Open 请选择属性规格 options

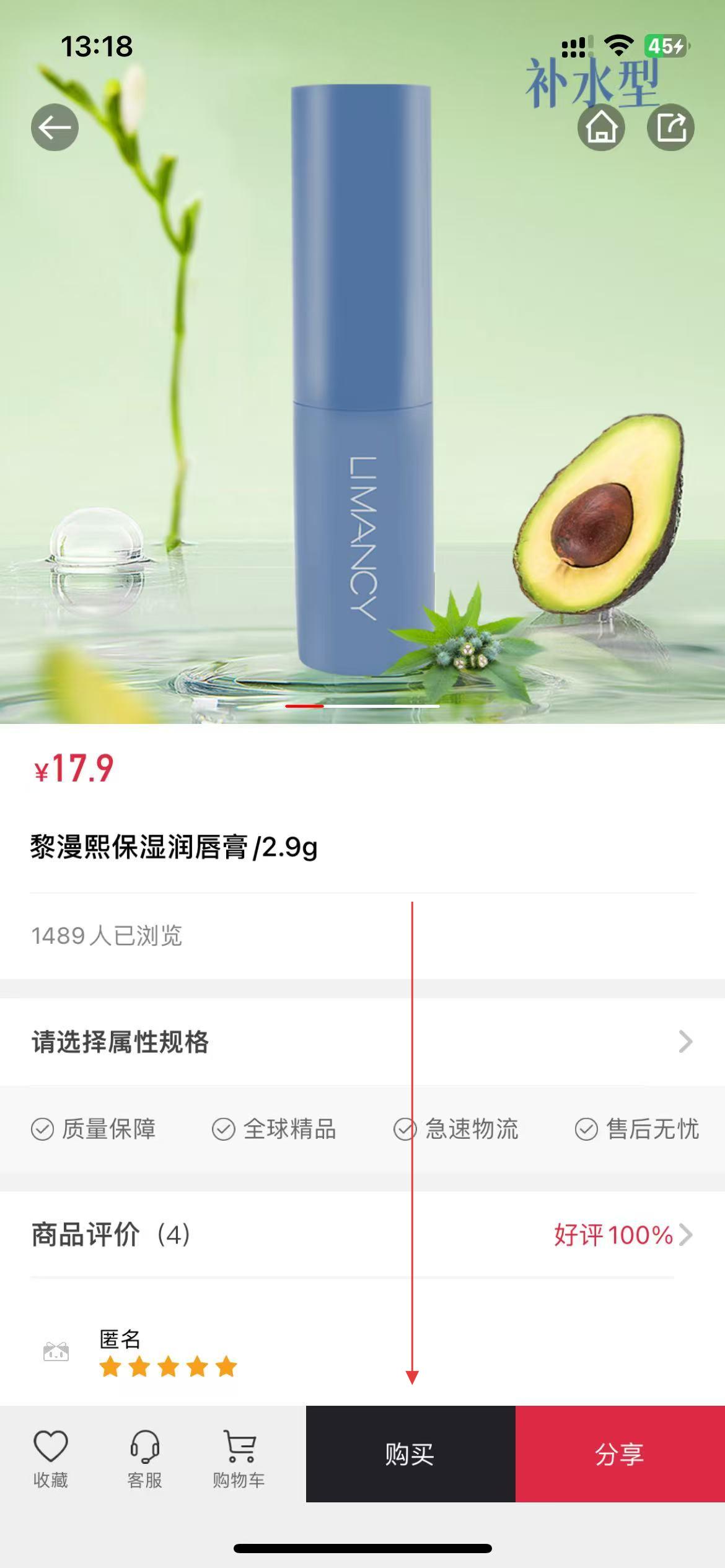click(x=362, y=1042)
